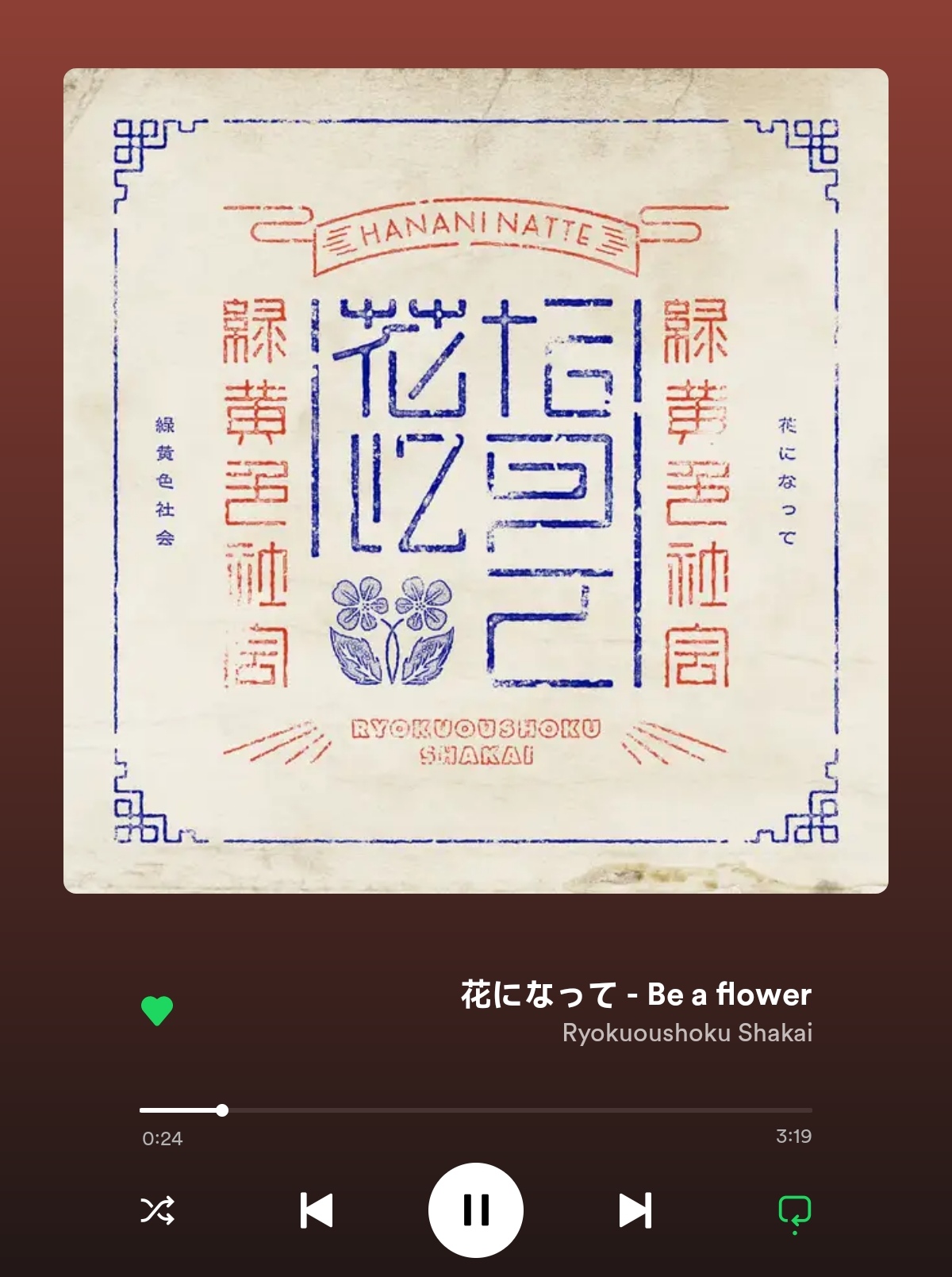Skip to the previous track

(317, 1210)
